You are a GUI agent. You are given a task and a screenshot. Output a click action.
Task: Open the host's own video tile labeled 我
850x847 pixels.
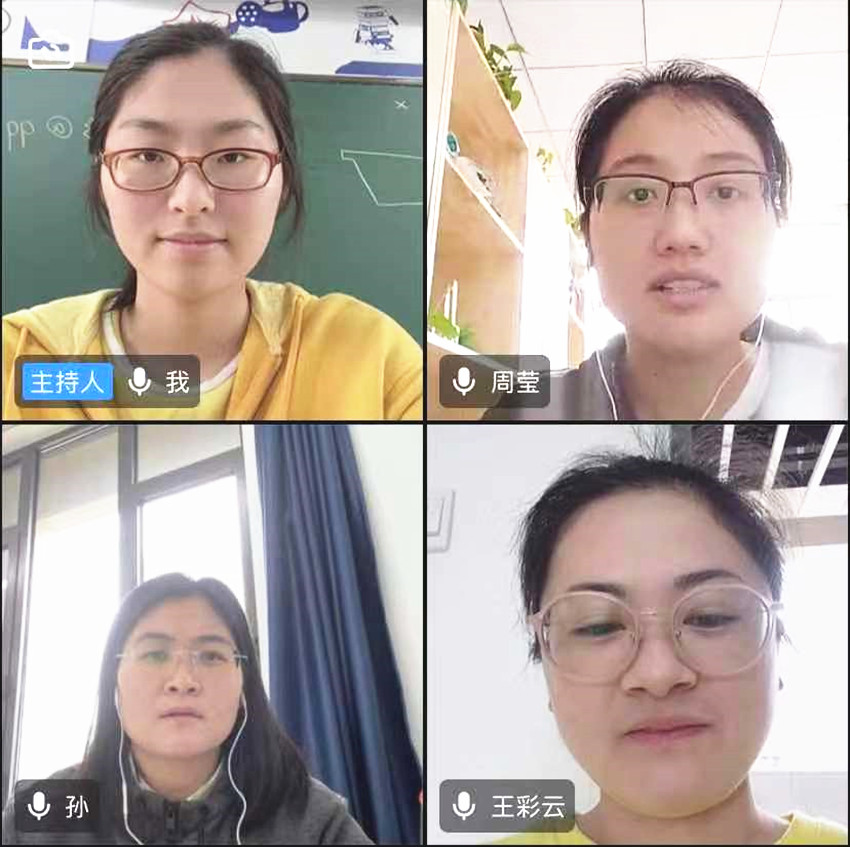coord(211,210)
